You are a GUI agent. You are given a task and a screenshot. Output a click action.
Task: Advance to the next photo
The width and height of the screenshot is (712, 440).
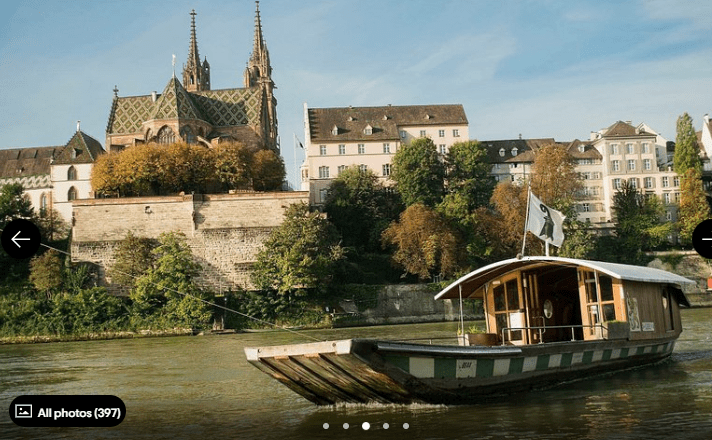(x=704, y=239)
